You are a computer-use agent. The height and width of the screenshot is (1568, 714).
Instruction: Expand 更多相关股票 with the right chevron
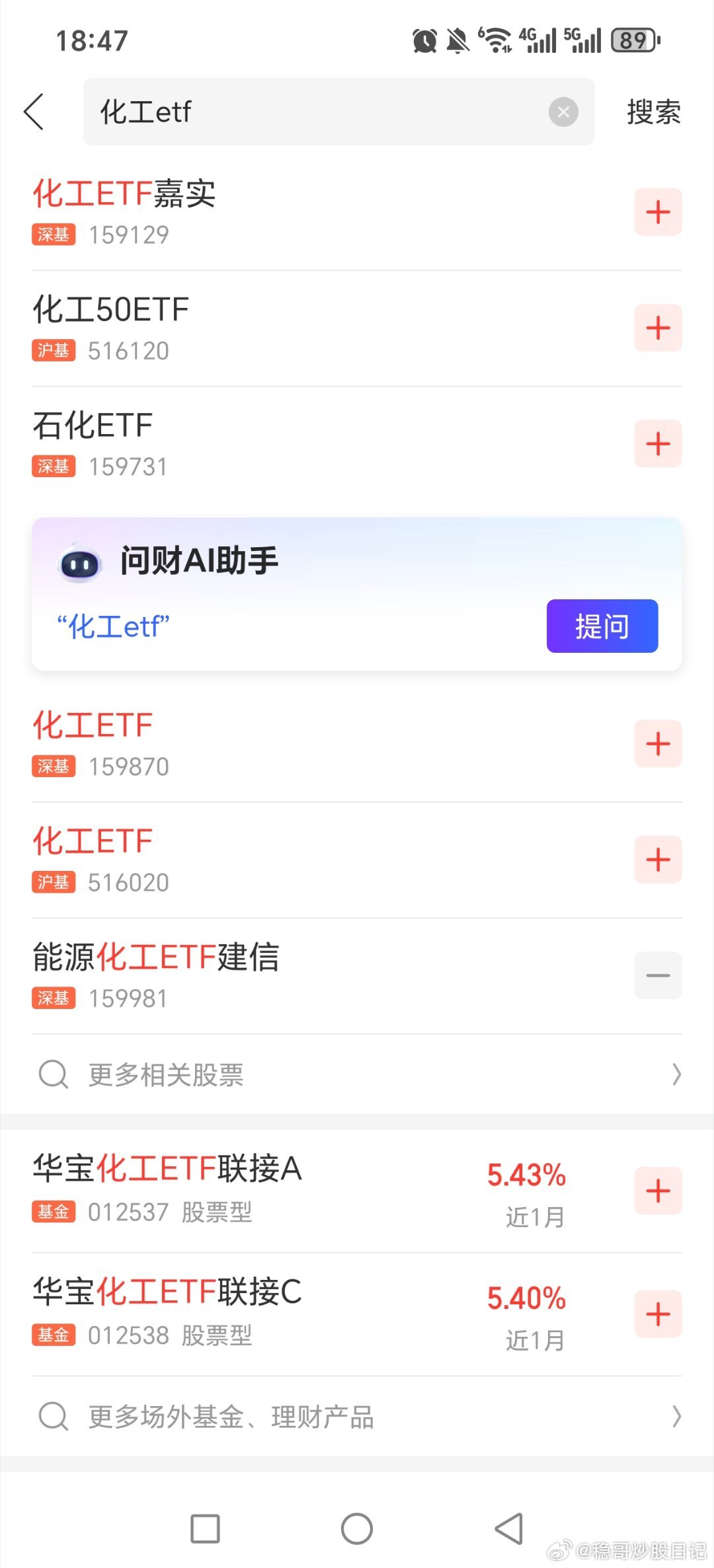pyautogui.click(x=676, y=1074)
